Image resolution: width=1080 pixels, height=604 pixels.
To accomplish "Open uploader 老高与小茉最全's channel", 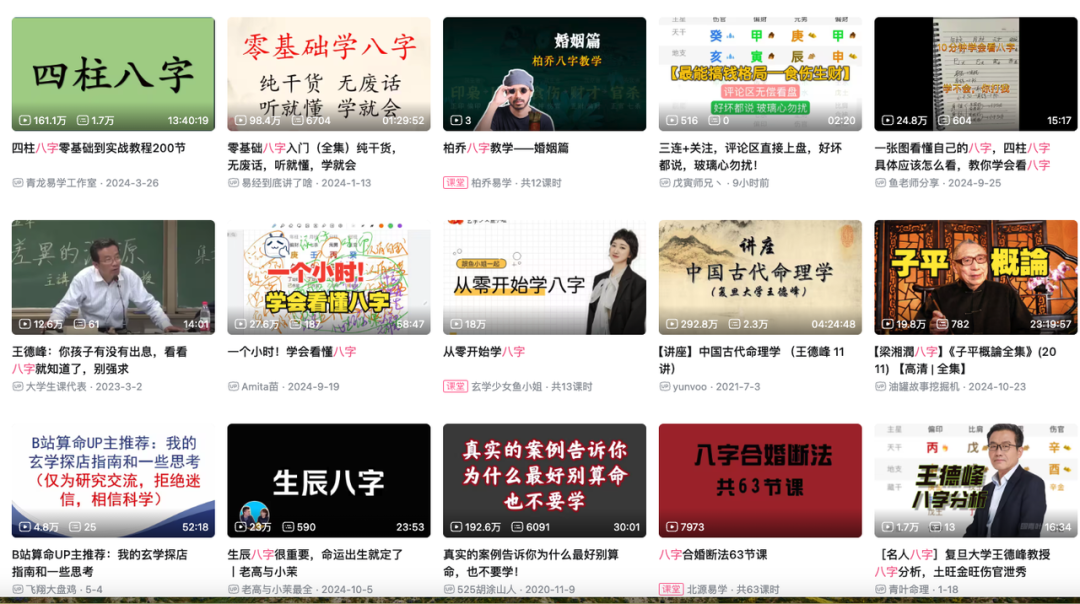I will pos(276,589).
